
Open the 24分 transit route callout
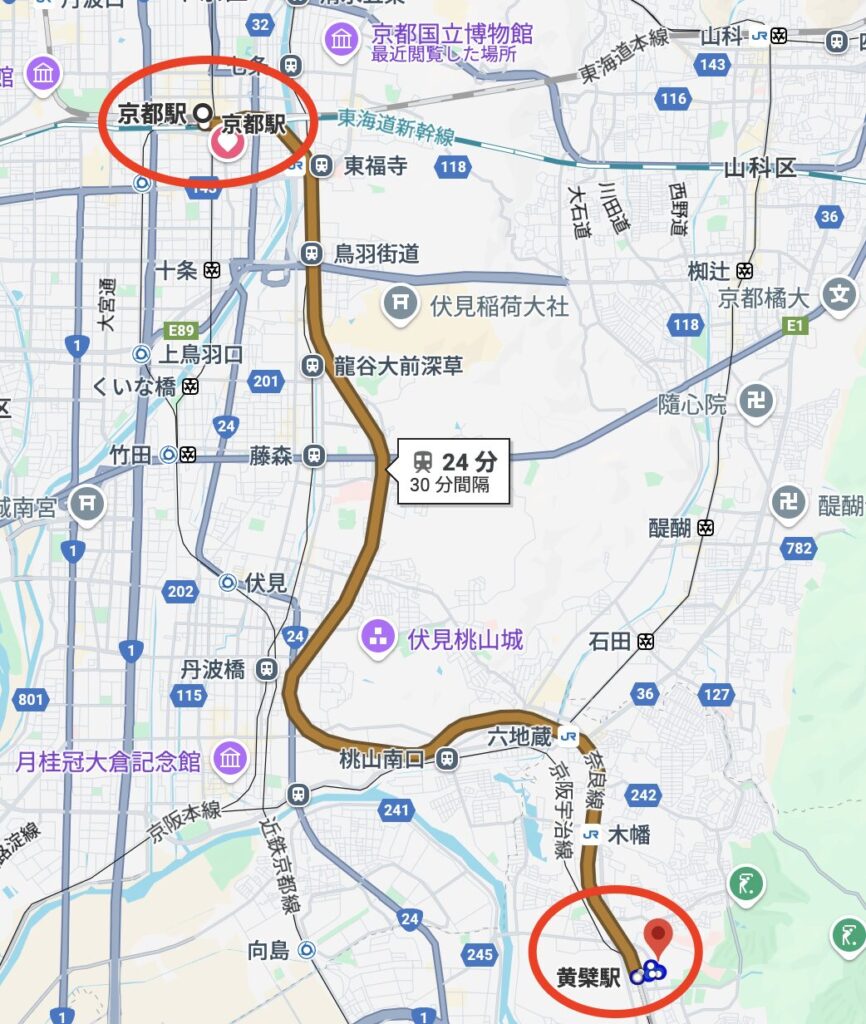click(454, 471)
